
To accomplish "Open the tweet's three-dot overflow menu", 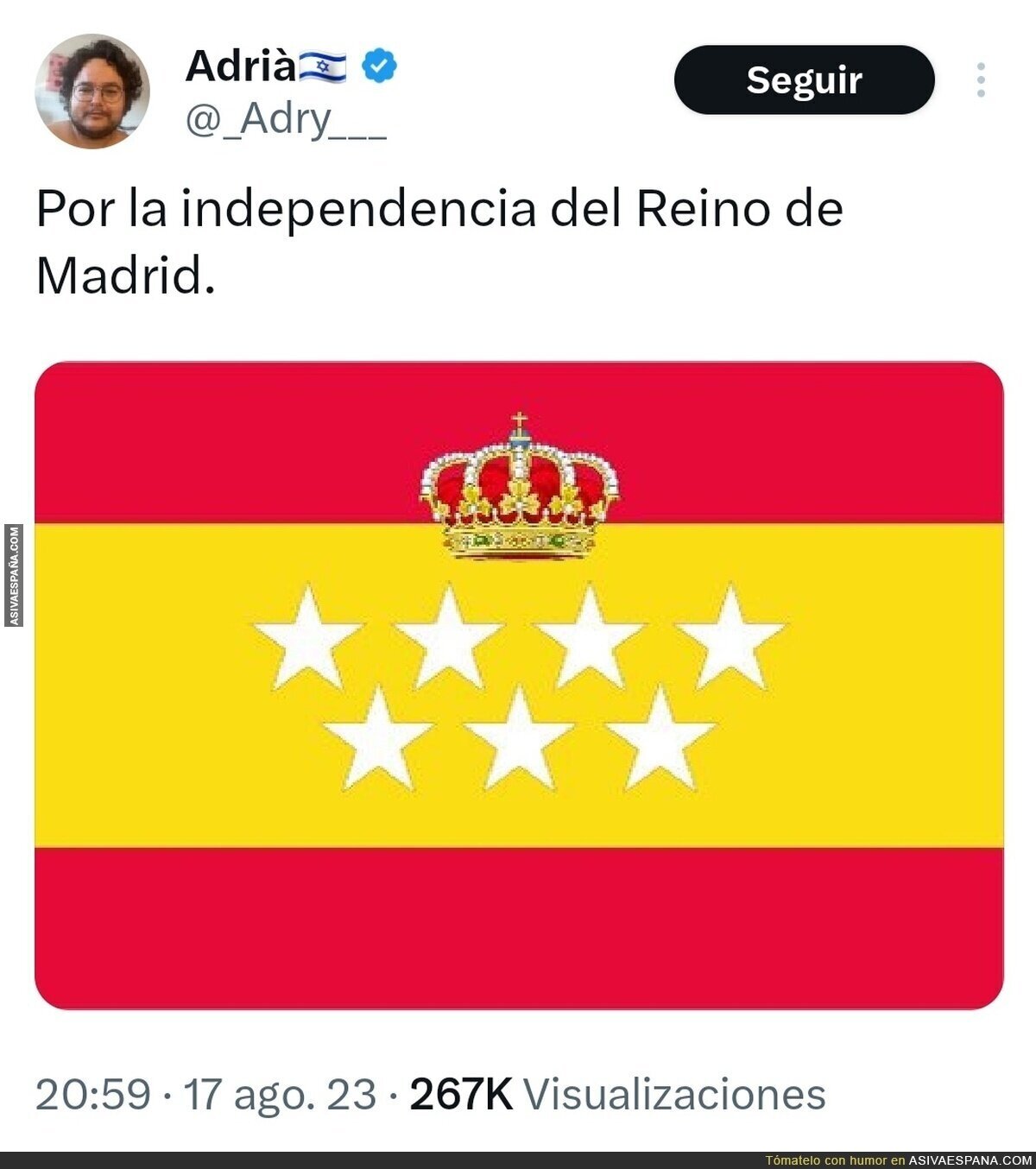I will tap(981, 80).
